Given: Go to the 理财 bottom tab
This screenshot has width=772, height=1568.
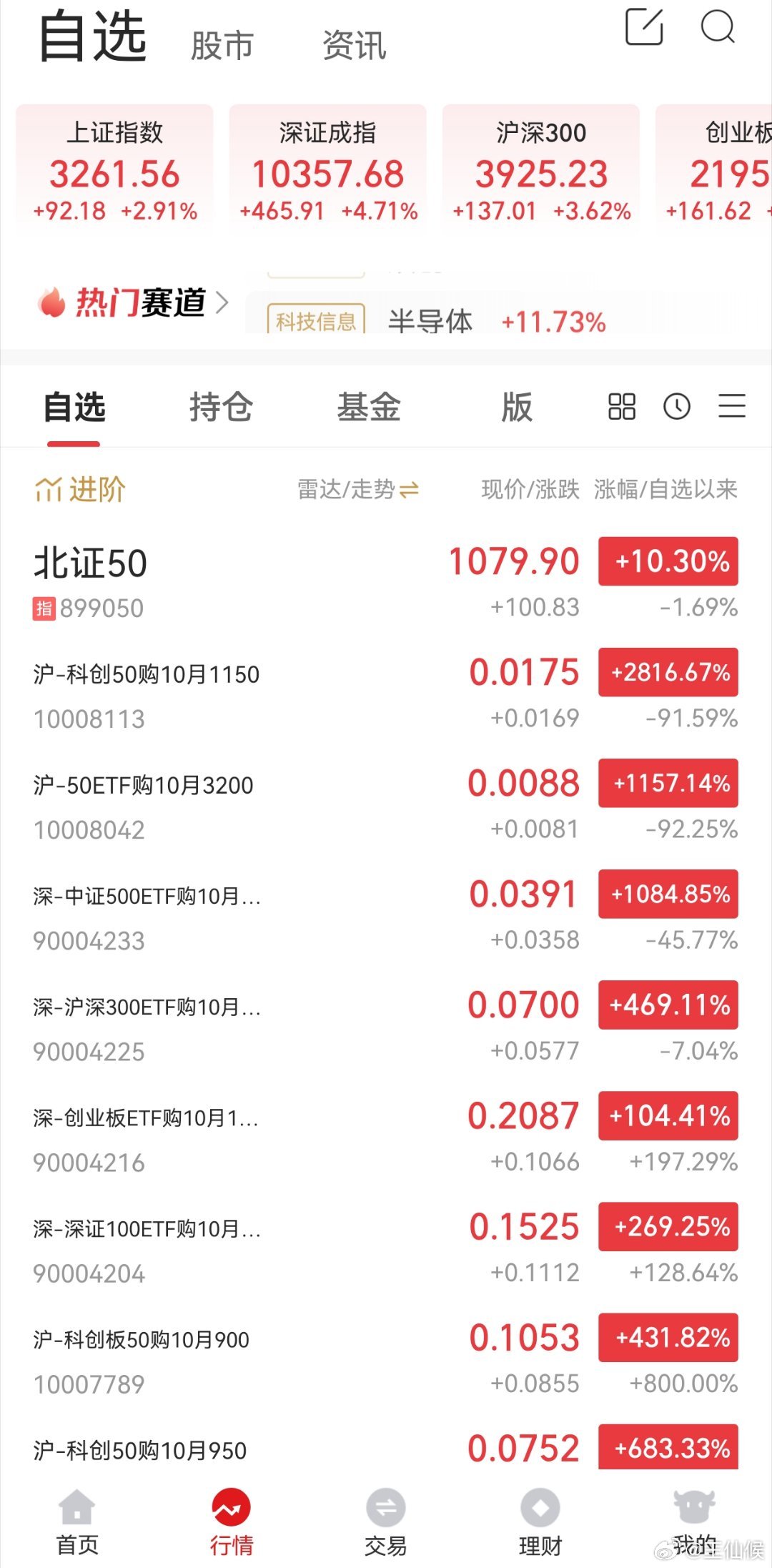Looking at the screenshot, I should tap(540, 1523).
